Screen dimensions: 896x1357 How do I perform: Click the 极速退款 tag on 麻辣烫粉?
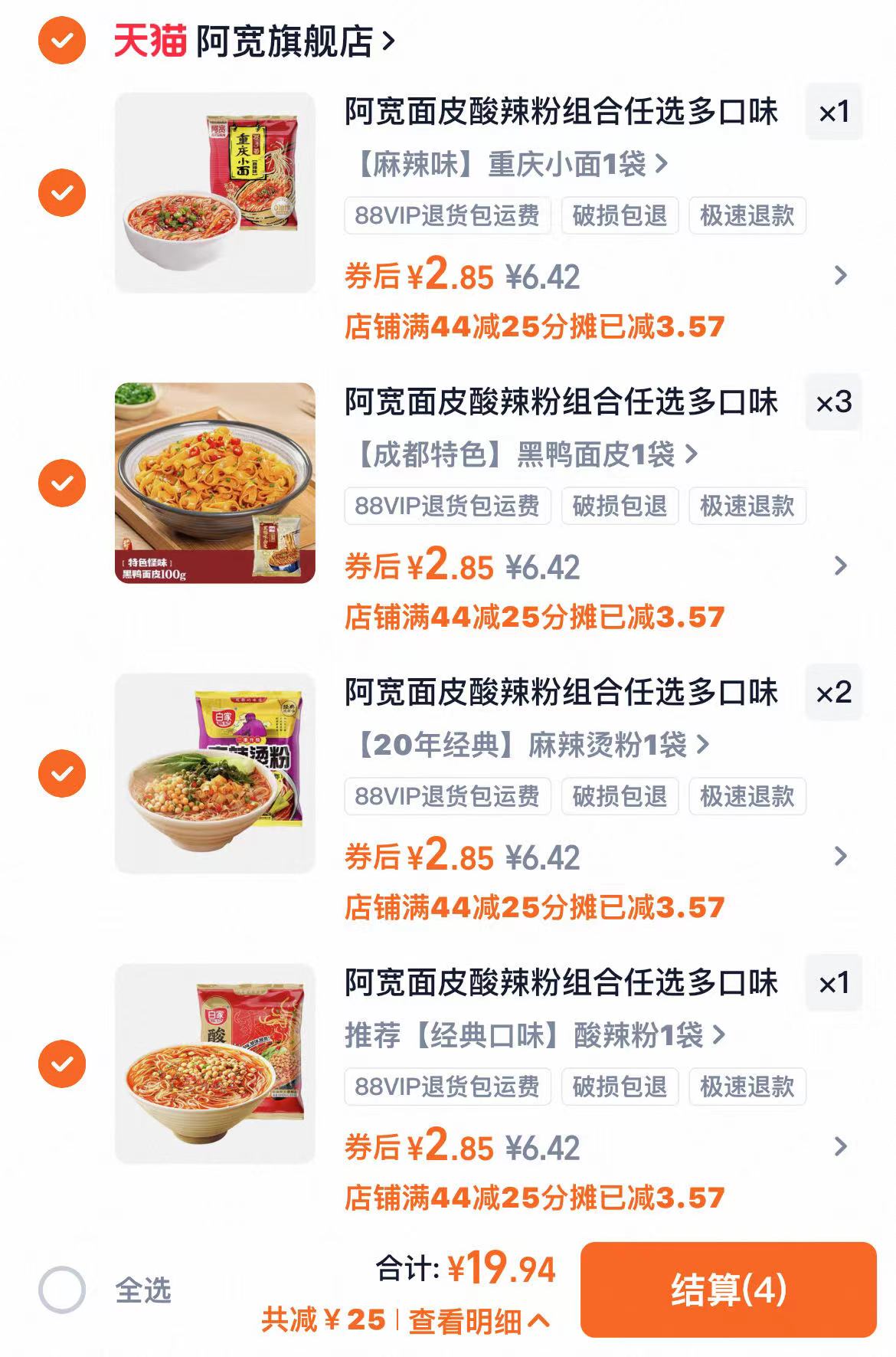click(748, 798)
